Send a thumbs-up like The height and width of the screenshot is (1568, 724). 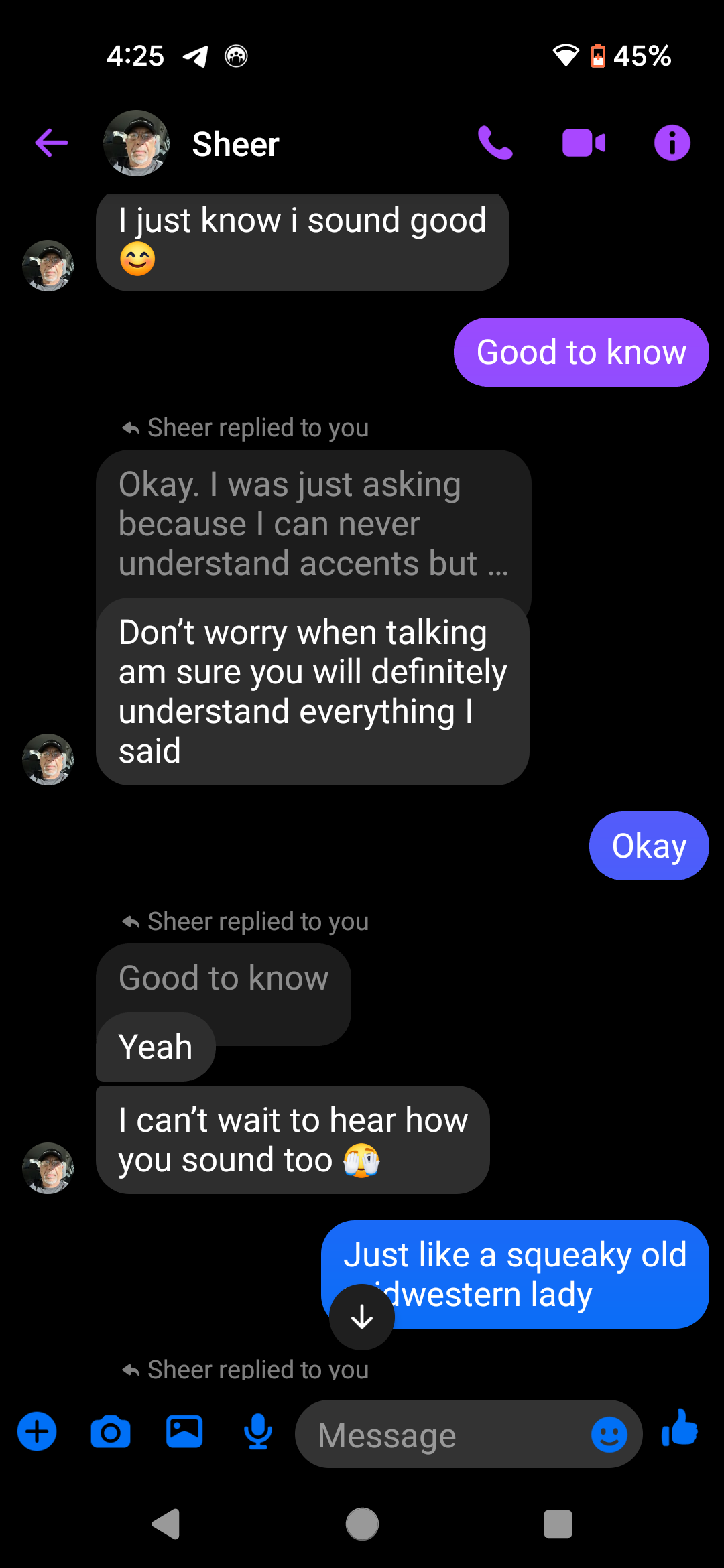click(x=680, y=1429)
